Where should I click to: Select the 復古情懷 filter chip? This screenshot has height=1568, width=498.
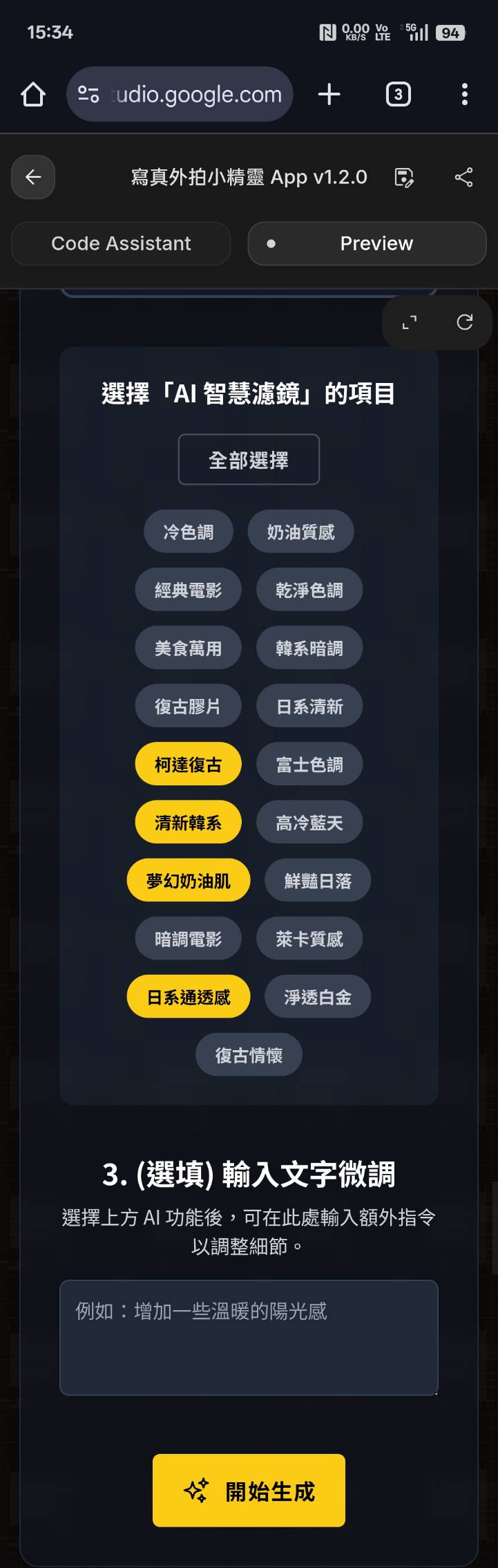pos(249,1055)
